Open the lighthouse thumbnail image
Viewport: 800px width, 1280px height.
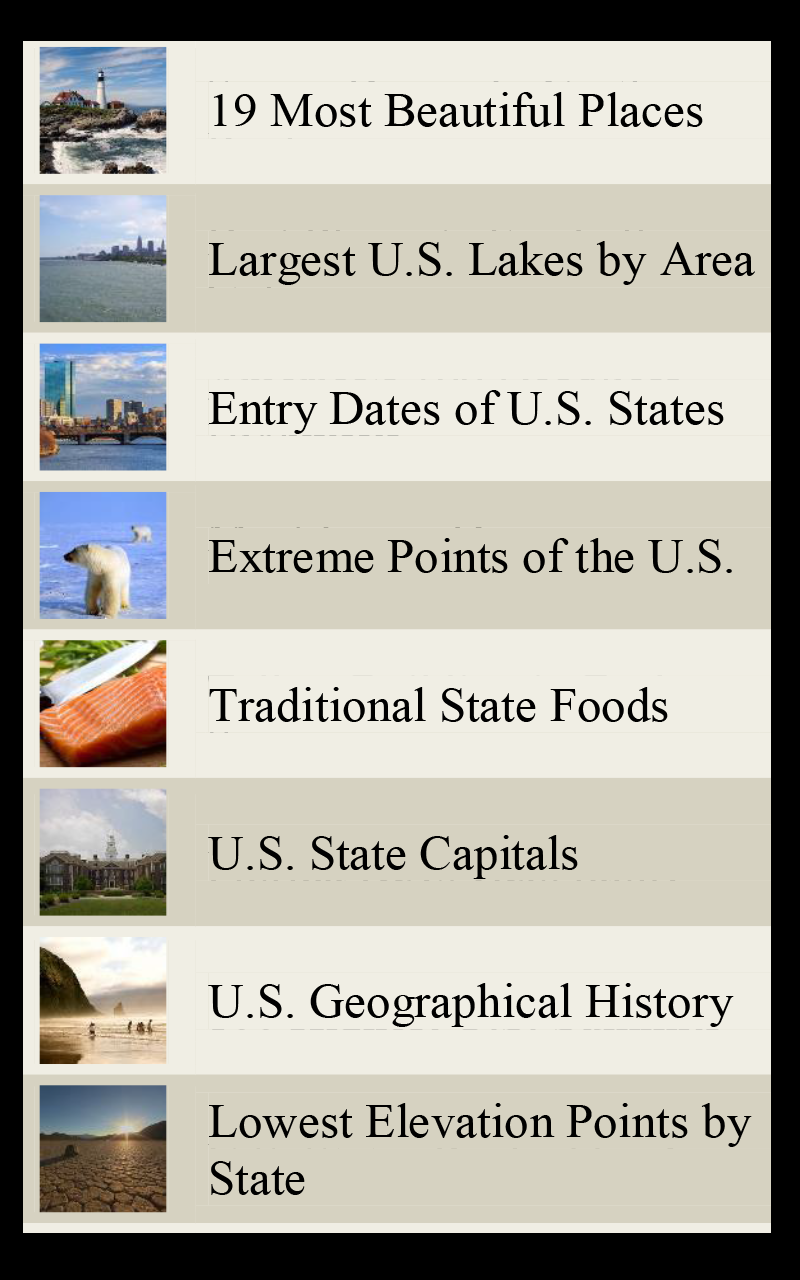103,111
